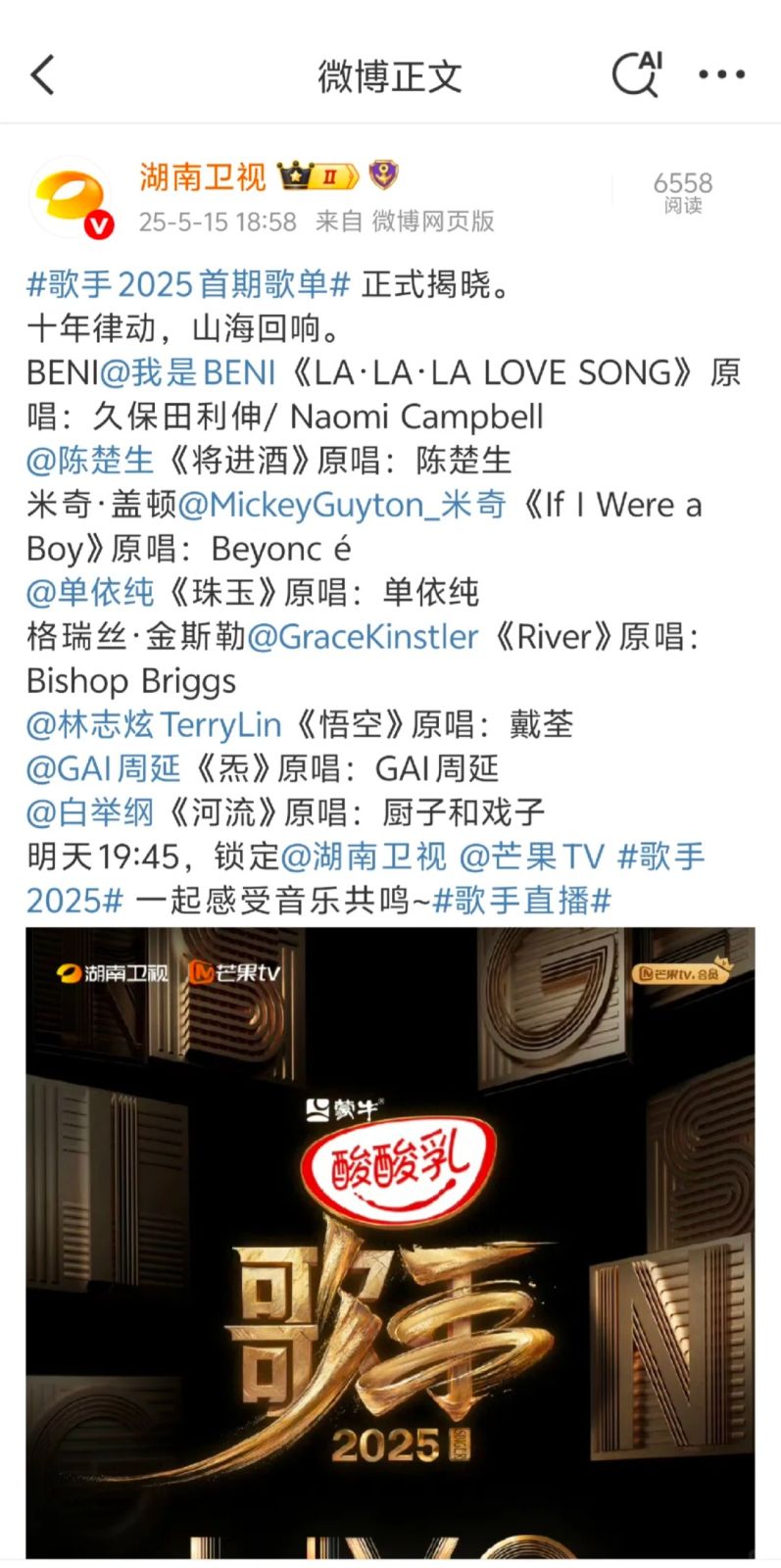This screenshot has height=1568, width=781.
Task: Open the three-dot overflow menu
Action: click(721, 74)
